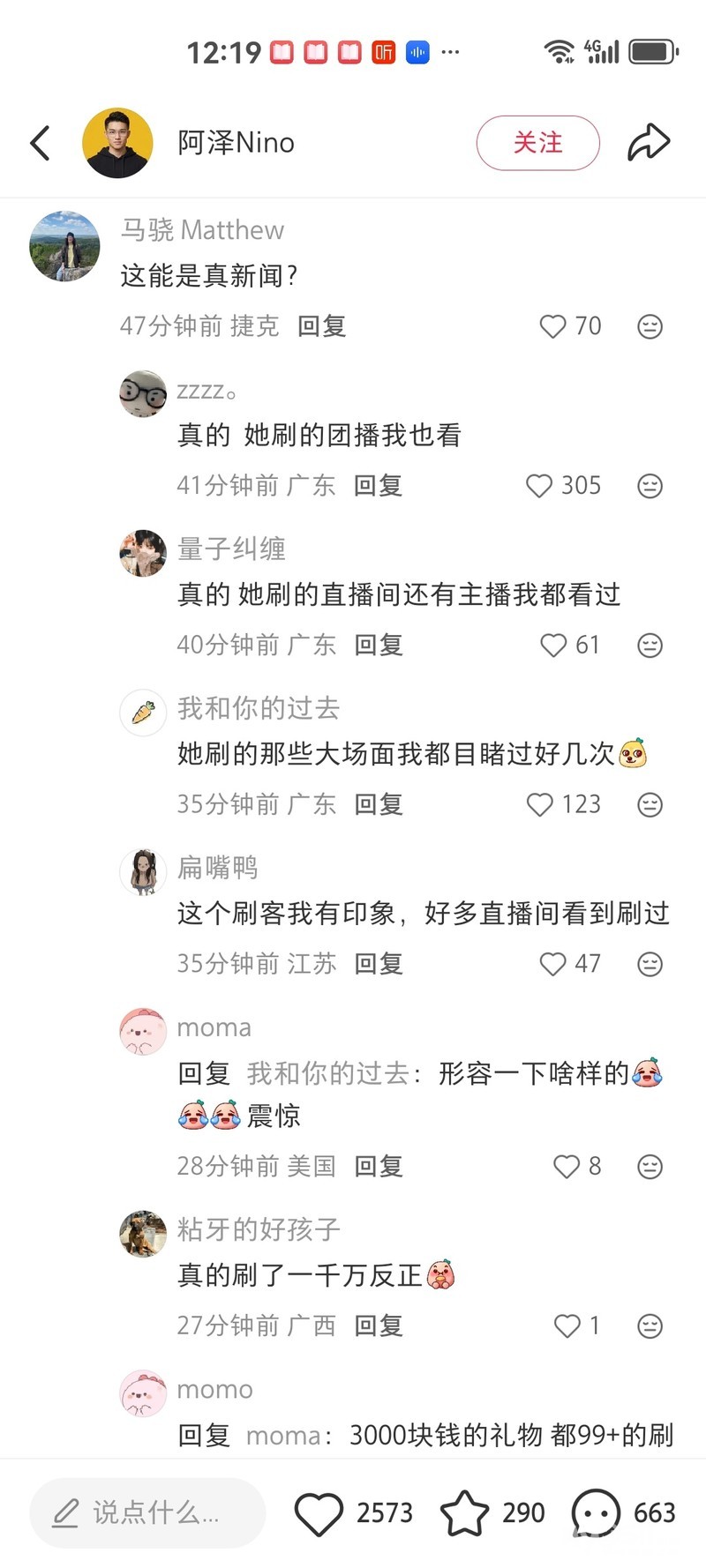Follow 阿泽Nino with the 关注 button
Viewport: 706px width, 1568px height.
pyautogui.click(x=537, y=143)
